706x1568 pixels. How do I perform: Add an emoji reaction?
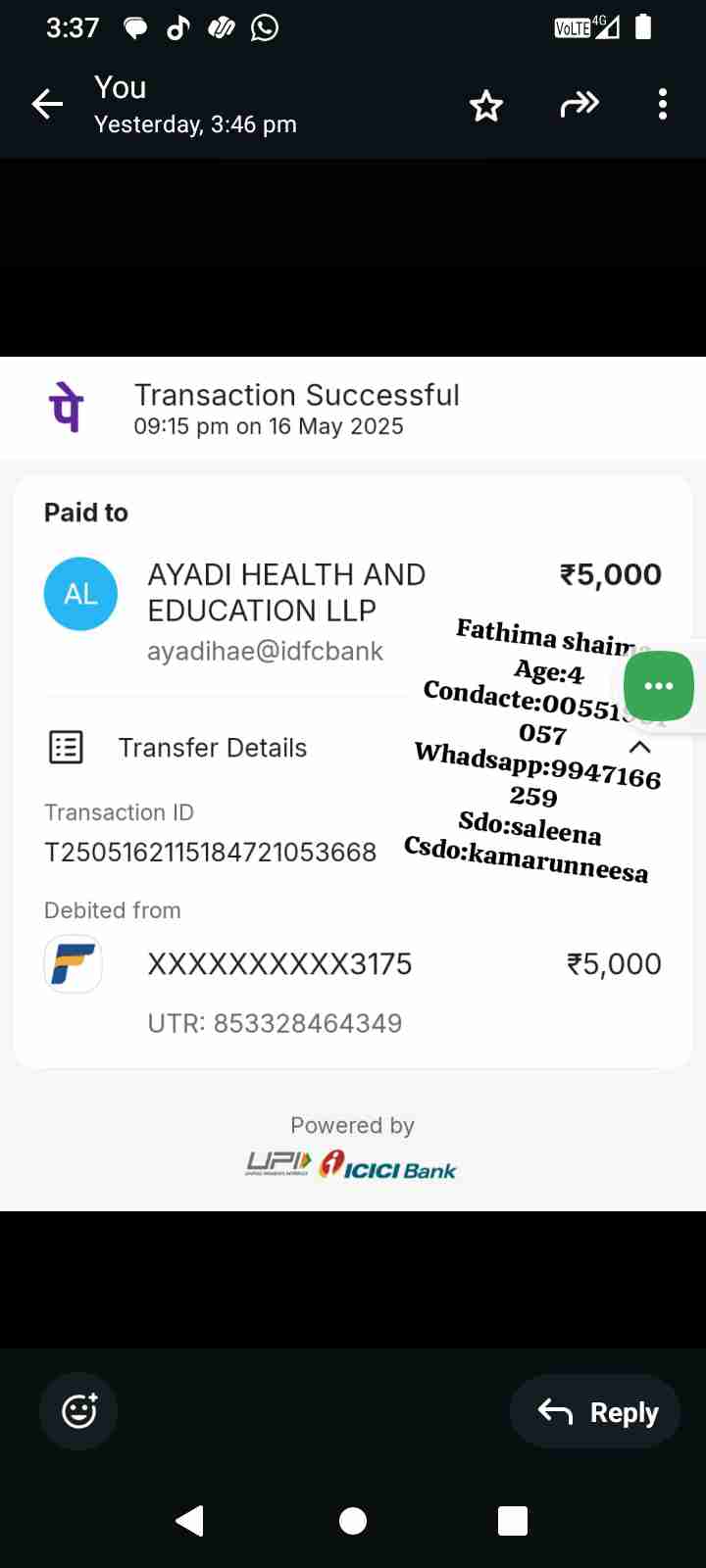click(x=78, y=1411)
